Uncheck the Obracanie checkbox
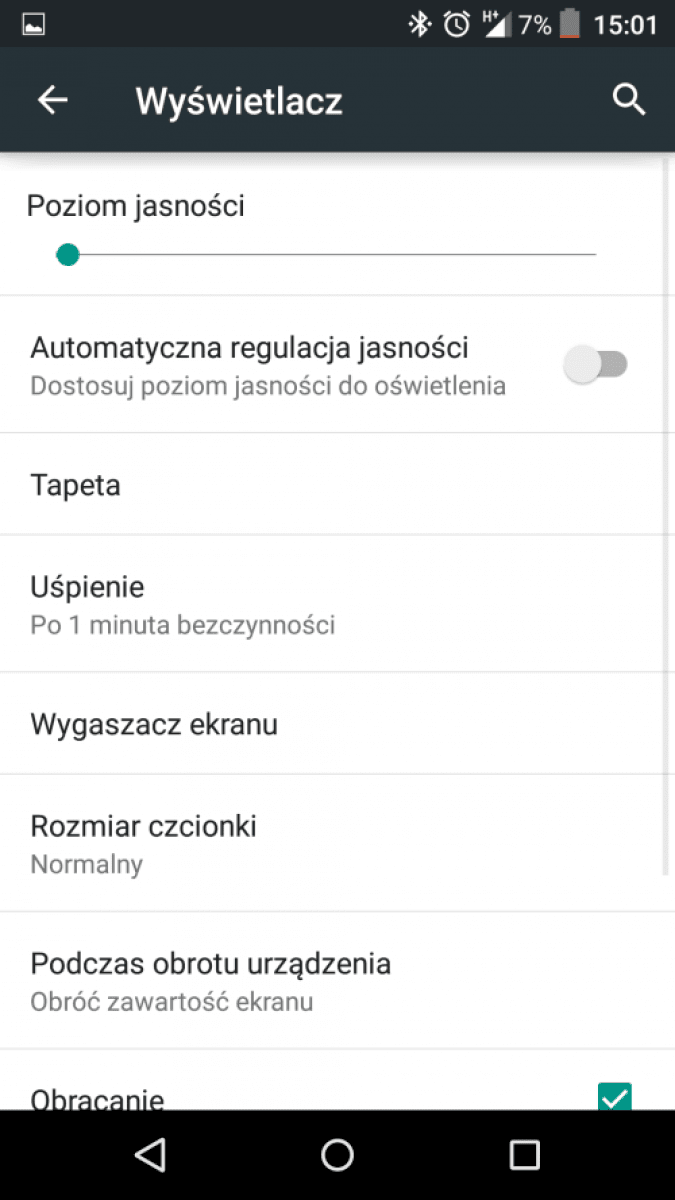This screenshot has width=675, height=1200. [614, 1097]
